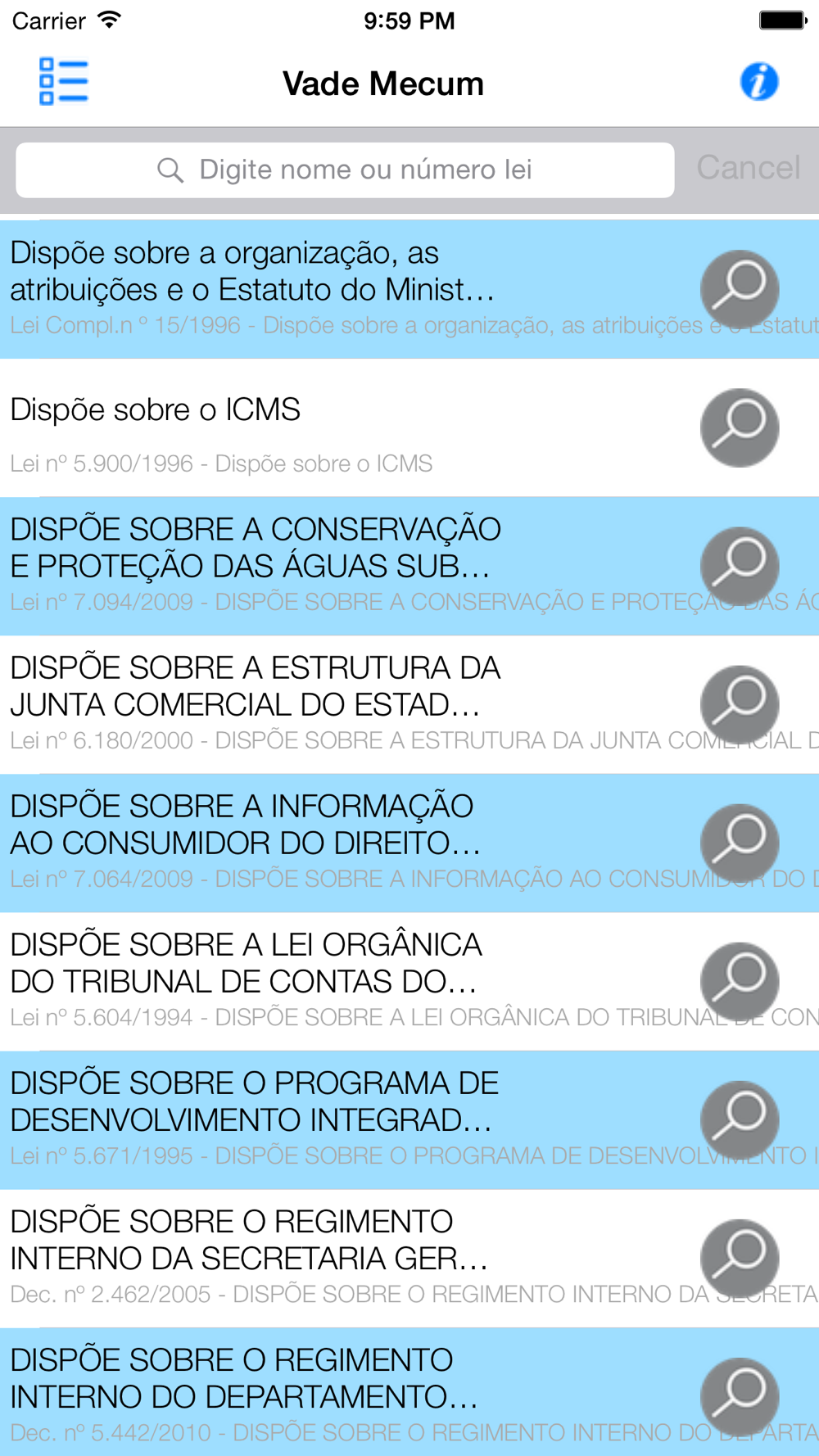819x1456 pixels.
Task: Tap magnifier icon beside ICMS law
Action: pos(740,427)
